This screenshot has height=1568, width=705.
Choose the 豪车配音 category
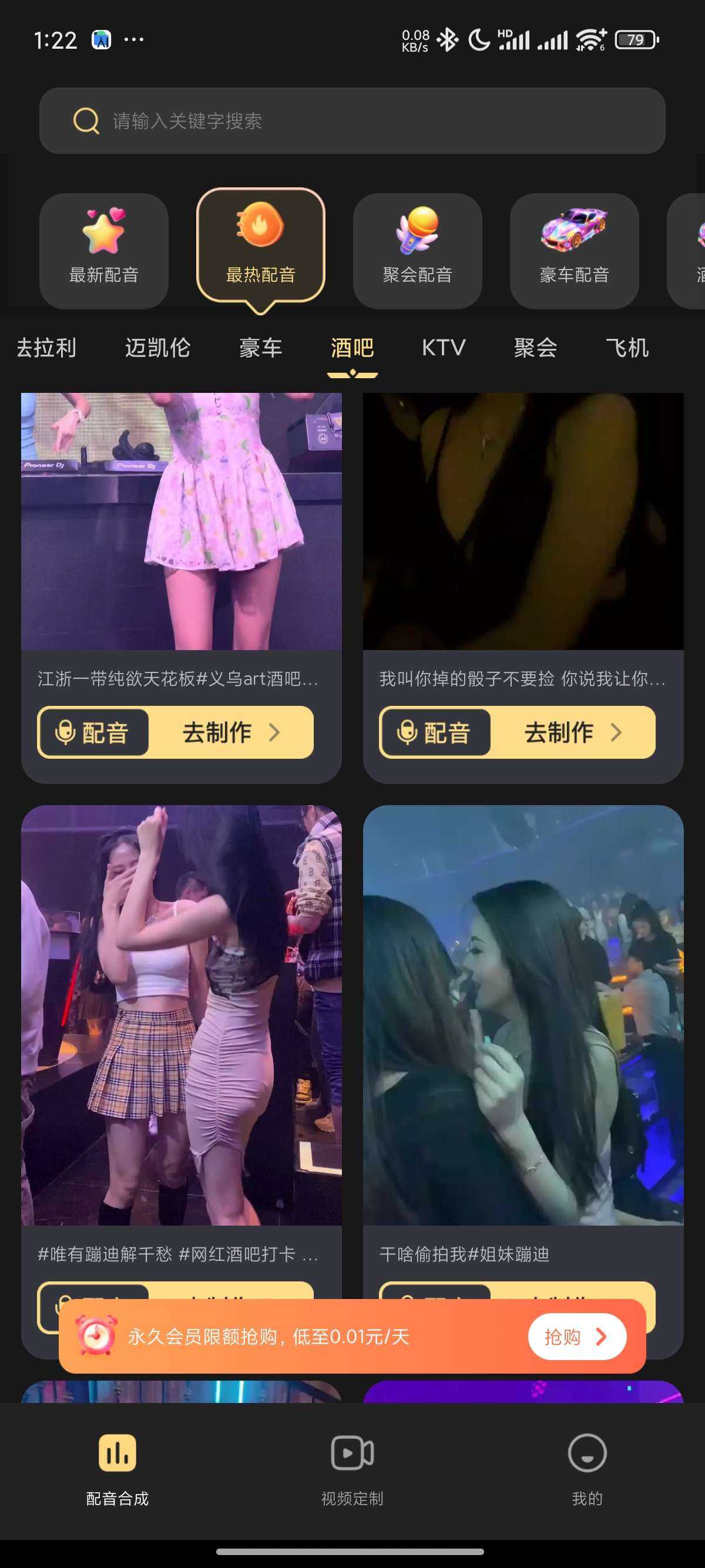point(574,251)
